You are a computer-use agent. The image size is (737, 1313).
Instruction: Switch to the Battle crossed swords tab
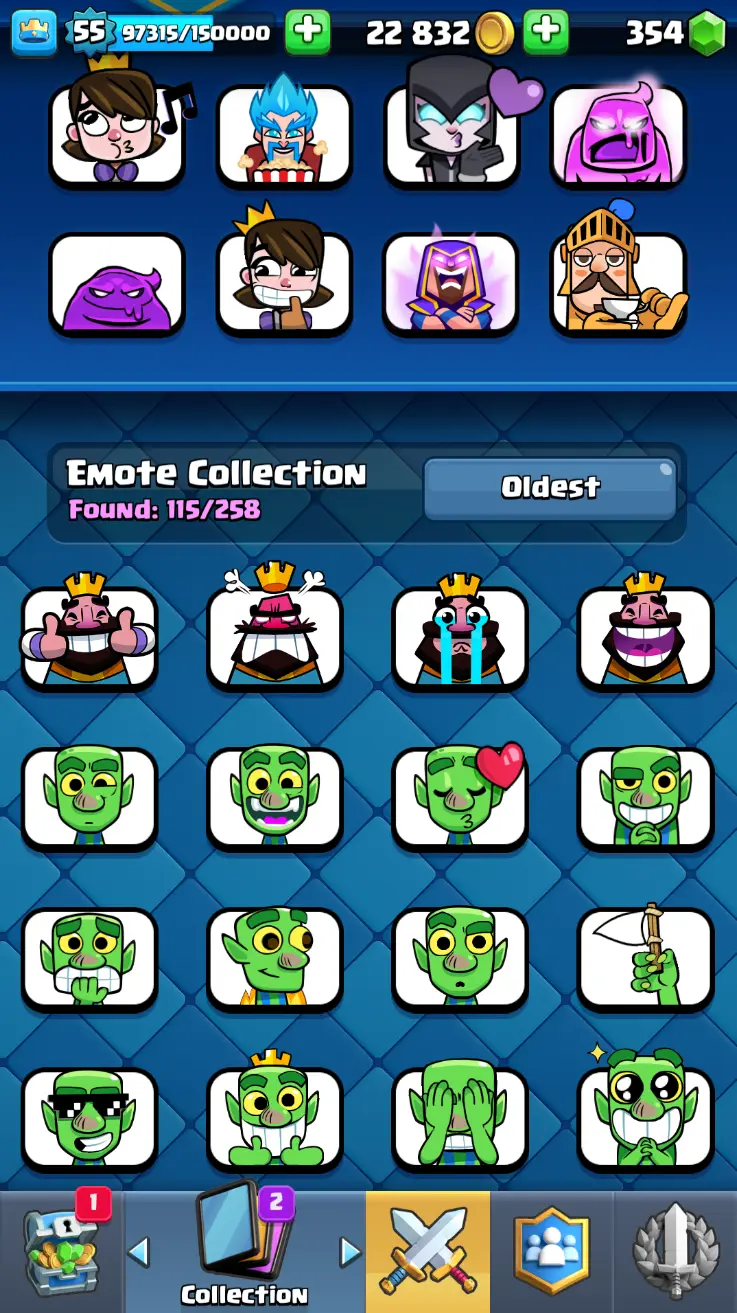428,1250
